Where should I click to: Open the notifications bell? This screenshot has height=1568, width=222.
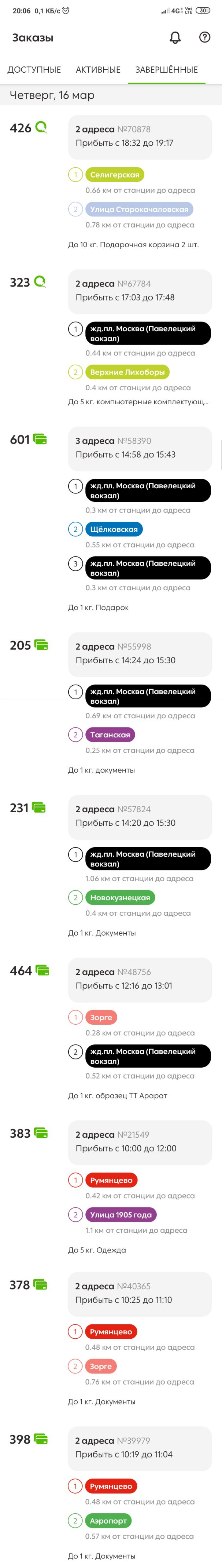point(175,38)
